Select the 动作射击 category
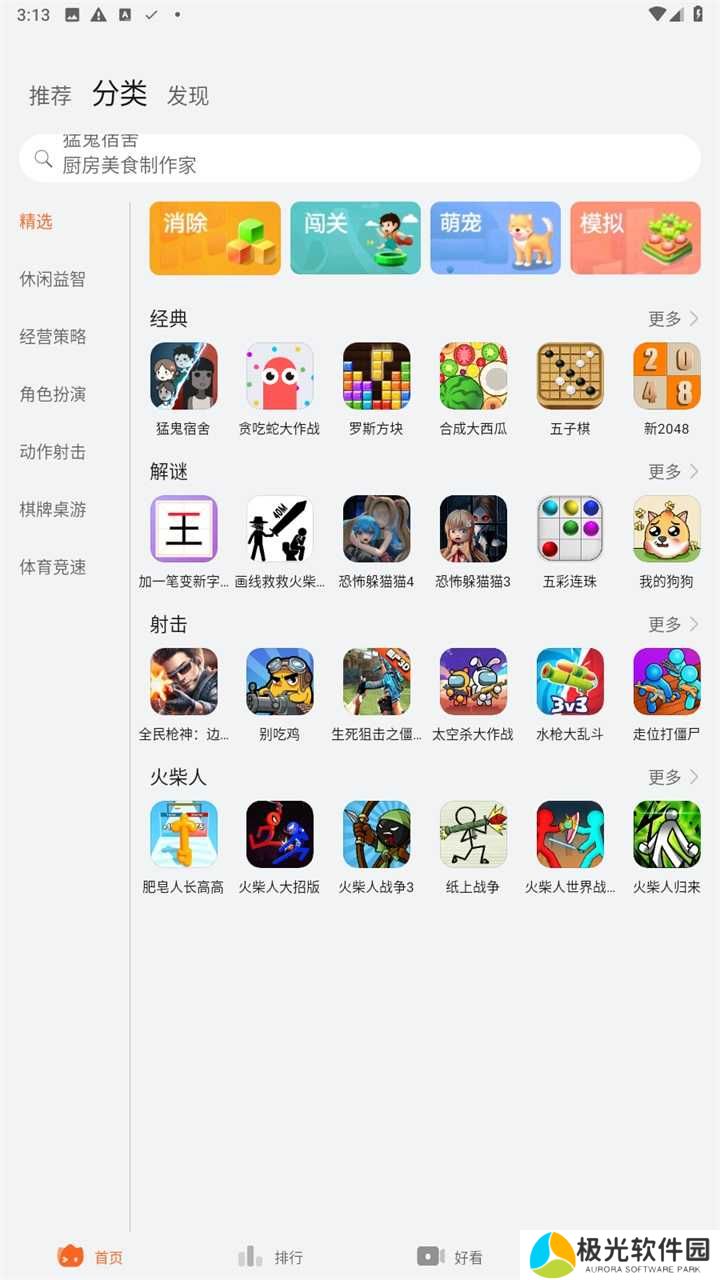720x1280 pixels. pos(53,452)
